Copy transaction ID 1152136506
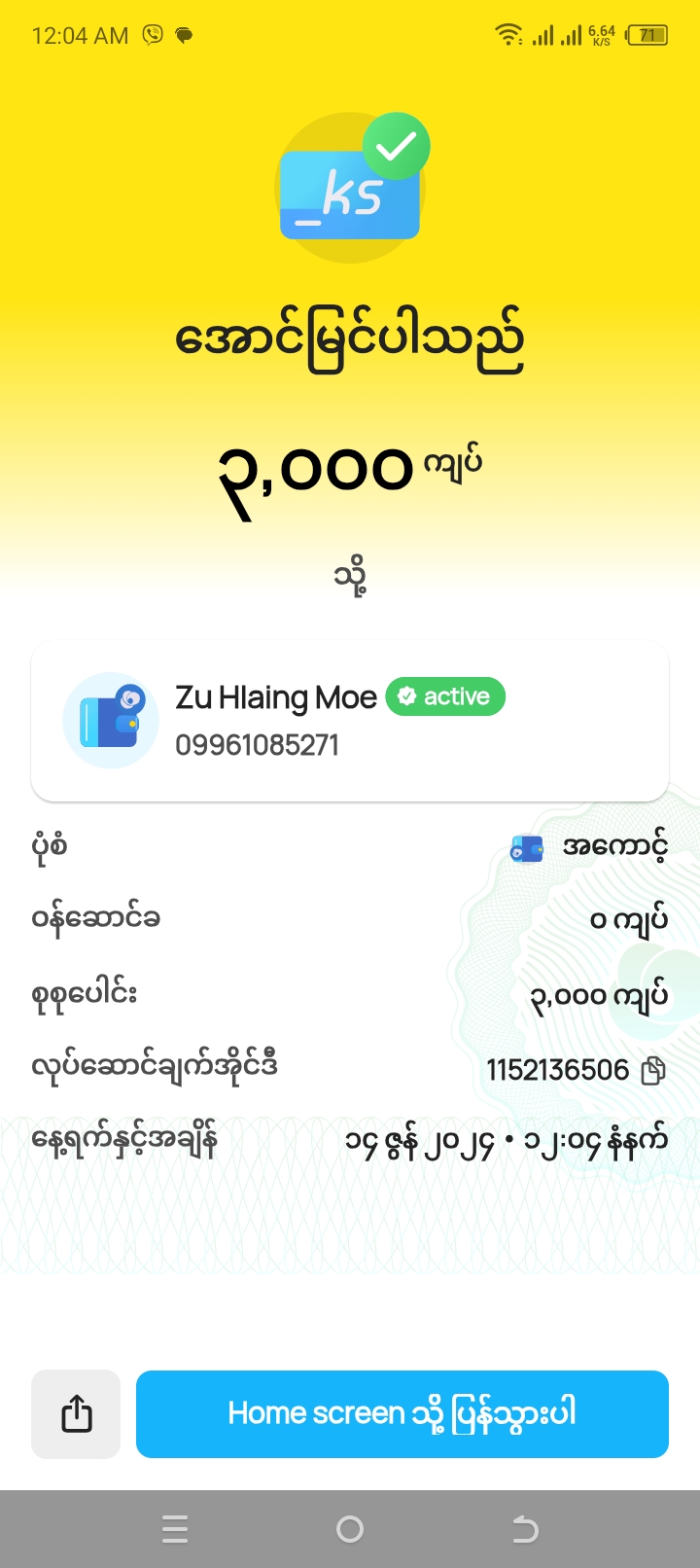 (653, 1071)
